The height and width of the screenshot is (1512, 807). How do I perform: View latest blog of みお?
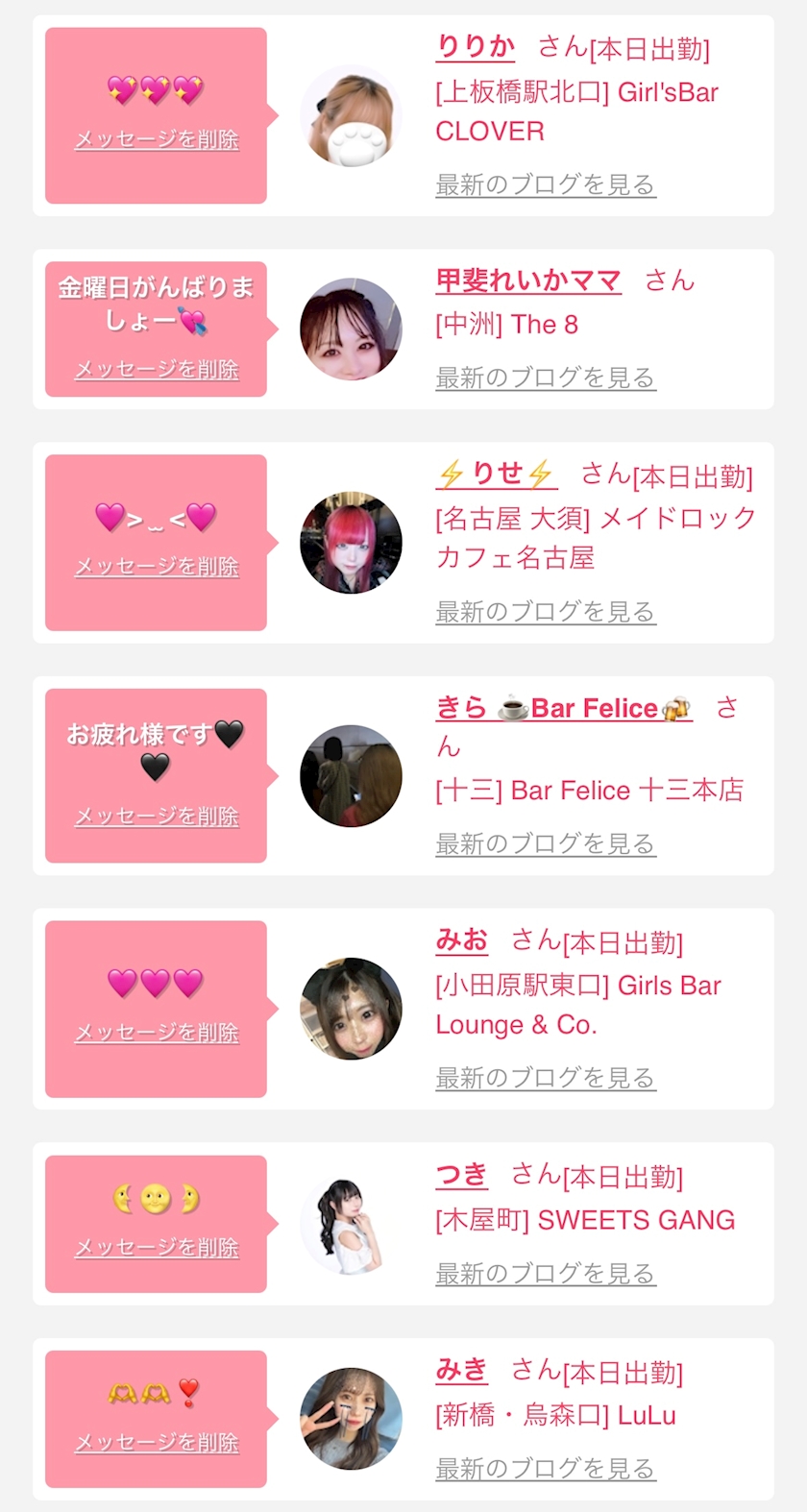(545, 1078)
